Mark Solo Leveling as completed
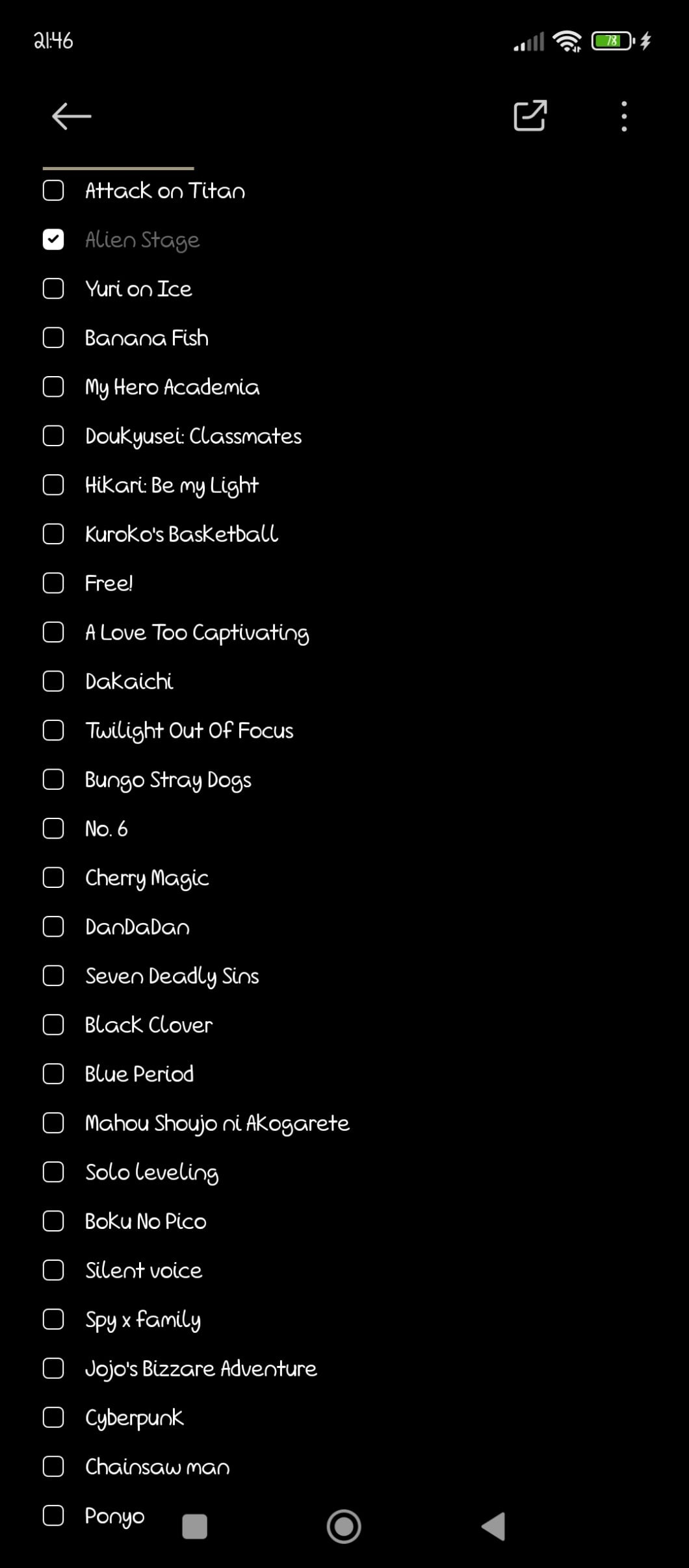Image resolution: width=689 pixels, height=1568 pixels. [53, 1172]
